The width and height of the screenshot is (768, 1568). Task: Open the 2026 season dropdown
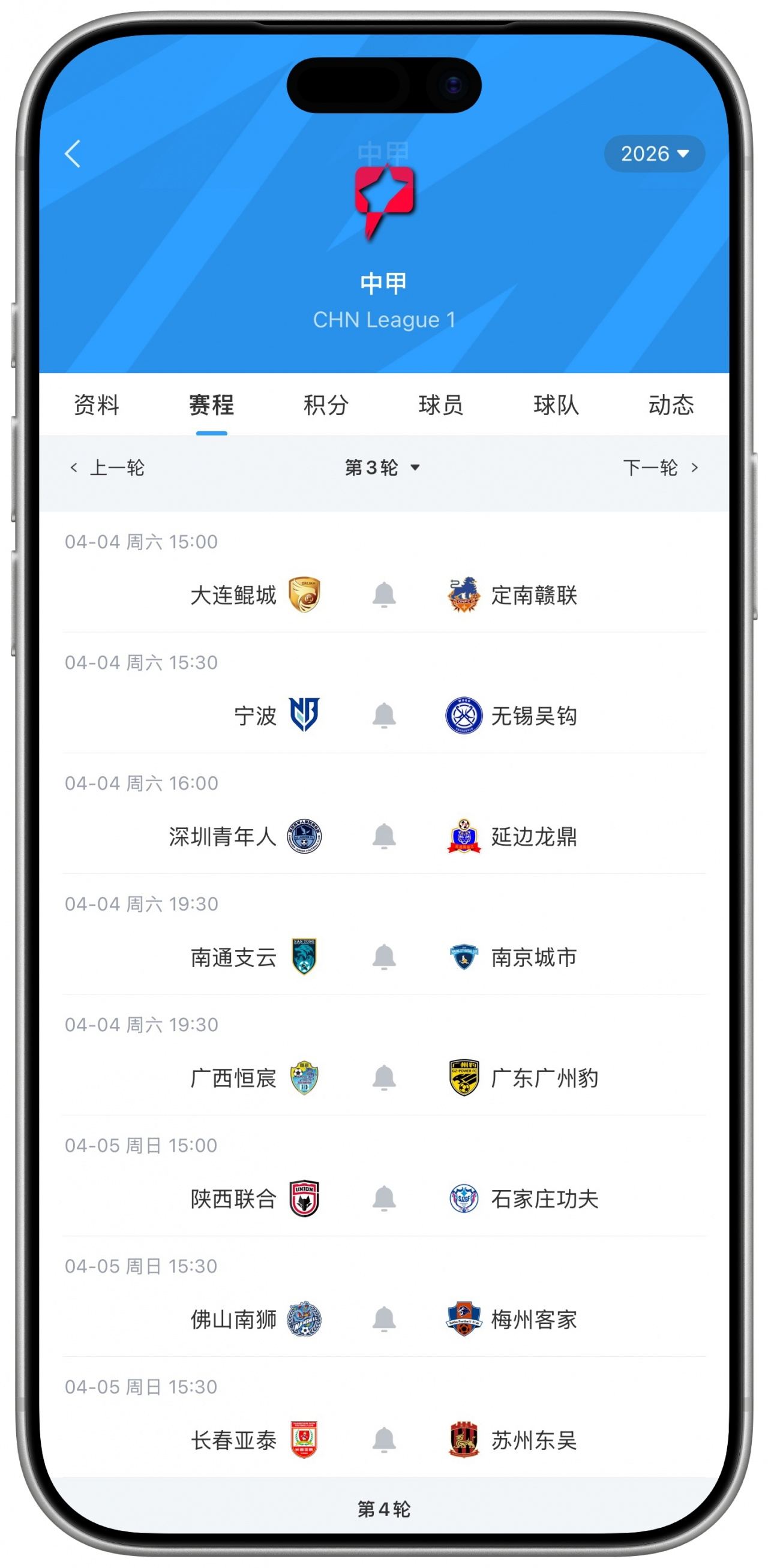[655, 154]
